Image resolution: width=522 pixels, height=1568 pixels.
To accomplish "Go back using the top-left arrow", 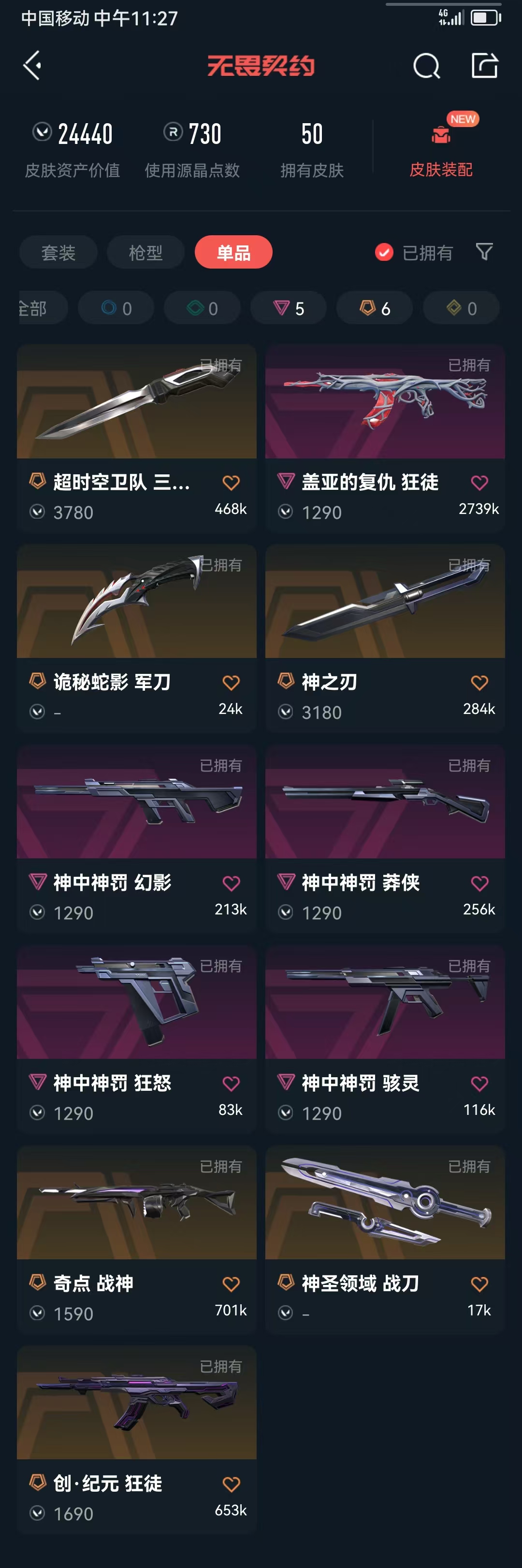I will click(32, 65).
